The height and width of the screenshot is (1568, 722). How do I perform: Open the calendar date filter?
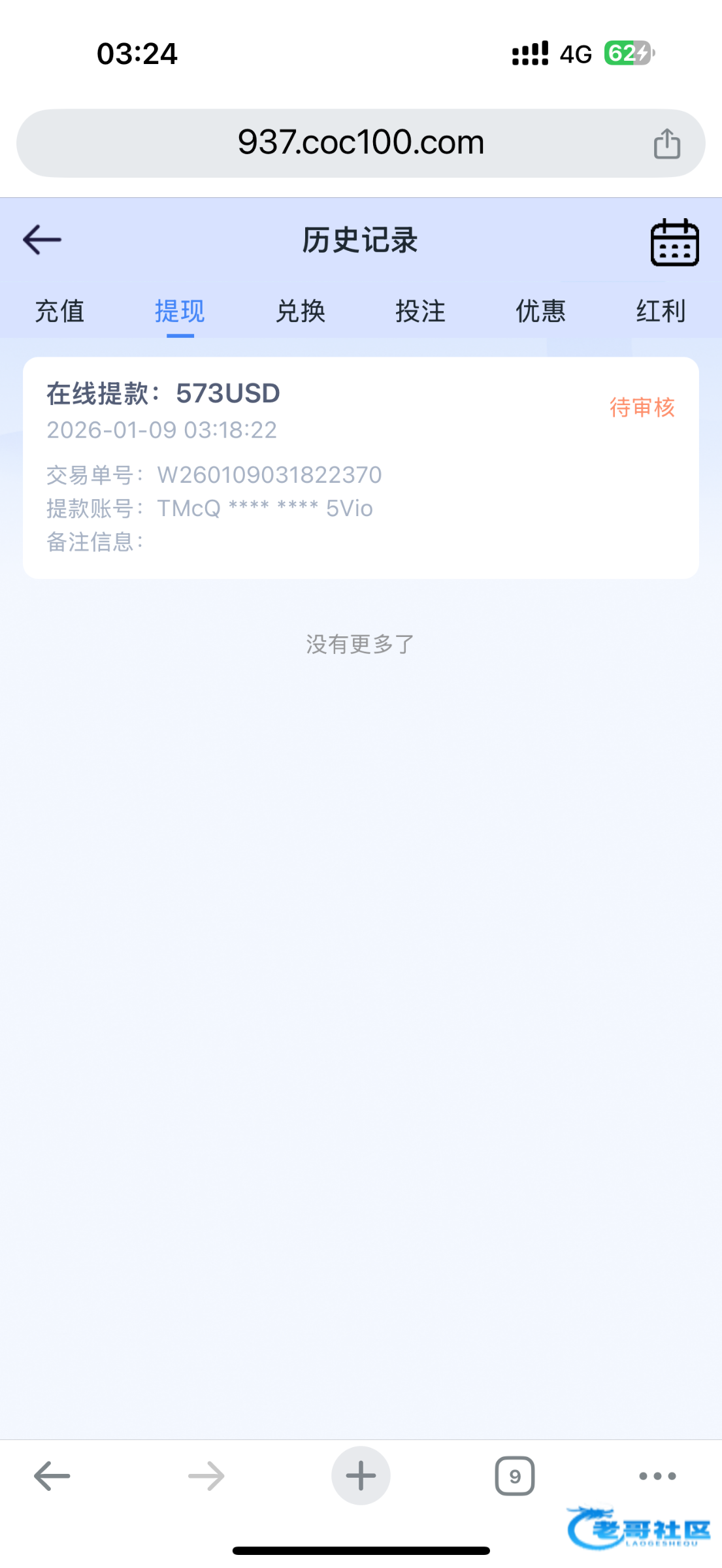(674, 242)
